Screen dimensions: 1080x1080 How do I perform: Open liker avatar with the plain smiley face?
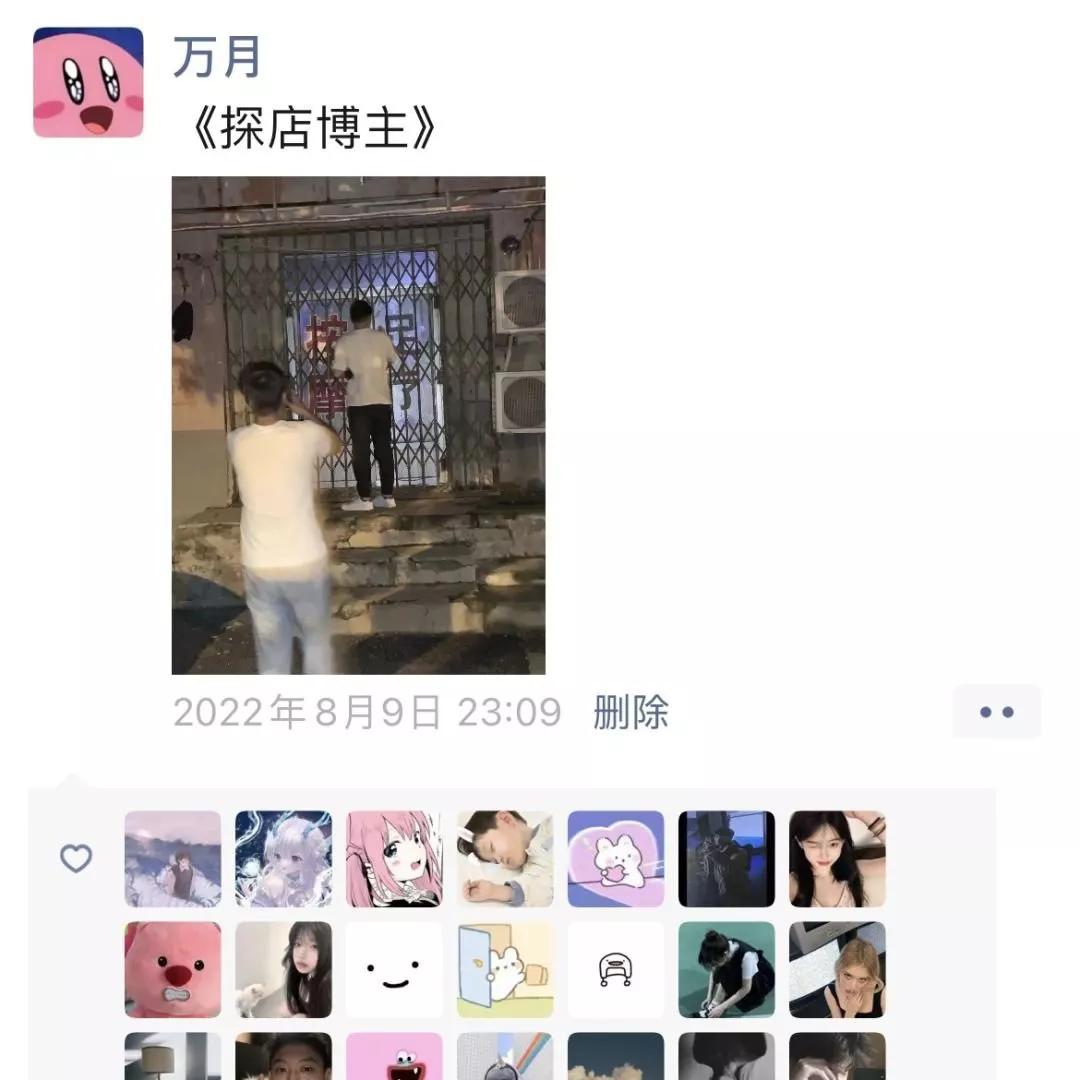394,970
